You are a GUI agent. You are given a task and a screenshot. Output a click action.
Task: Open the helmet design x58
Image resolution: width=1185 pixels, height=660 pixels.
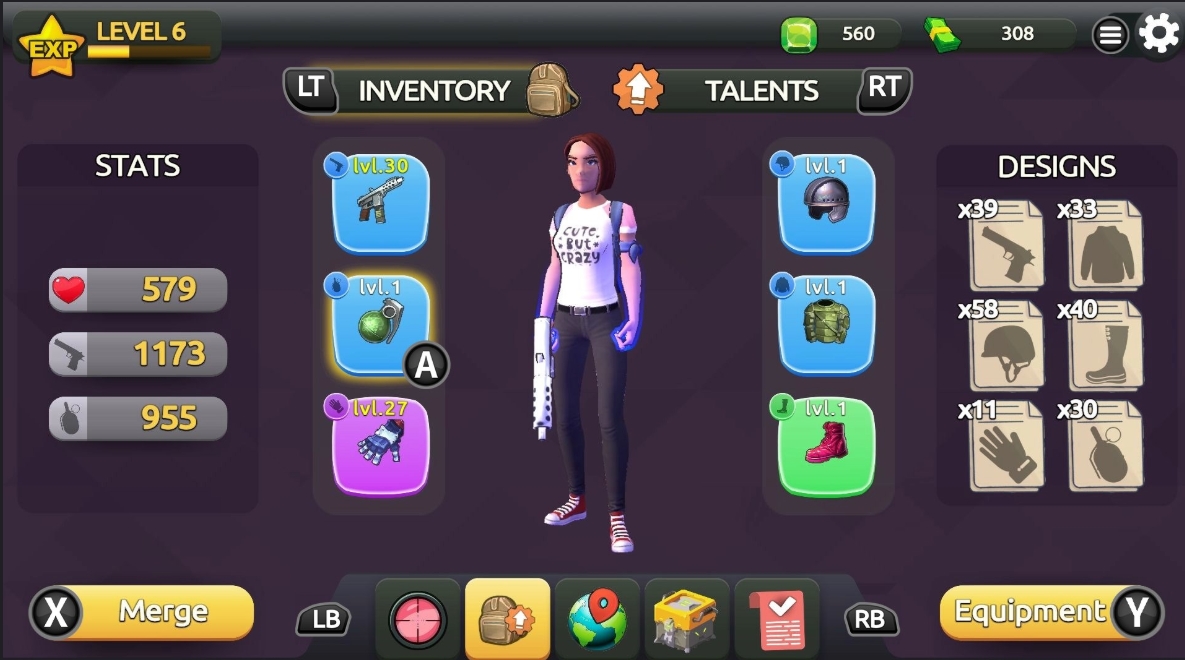point(1006,346)
